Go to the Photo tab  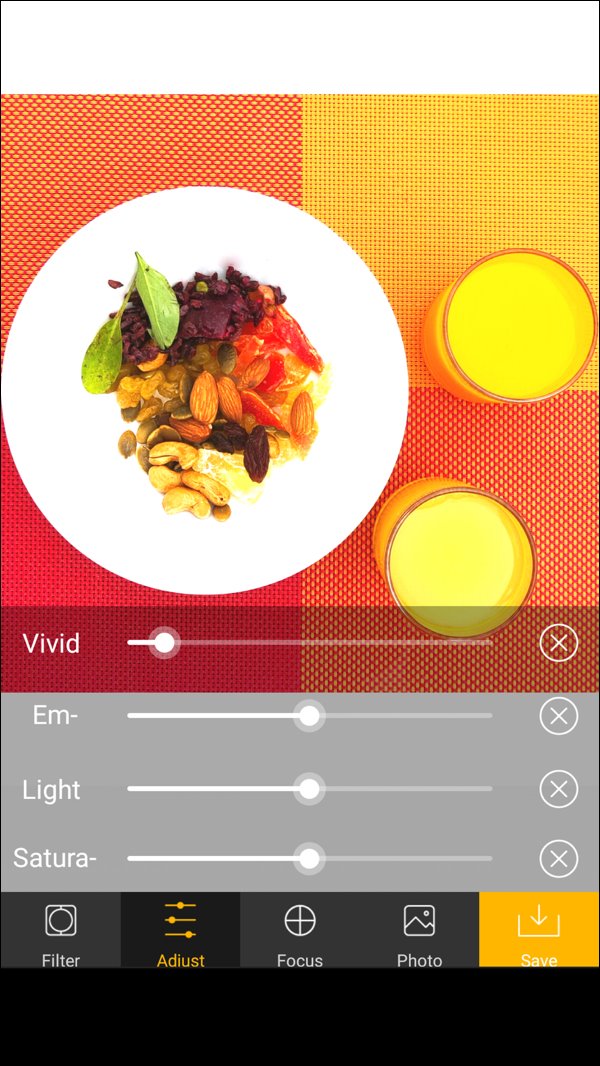click(x=419, y=930)
